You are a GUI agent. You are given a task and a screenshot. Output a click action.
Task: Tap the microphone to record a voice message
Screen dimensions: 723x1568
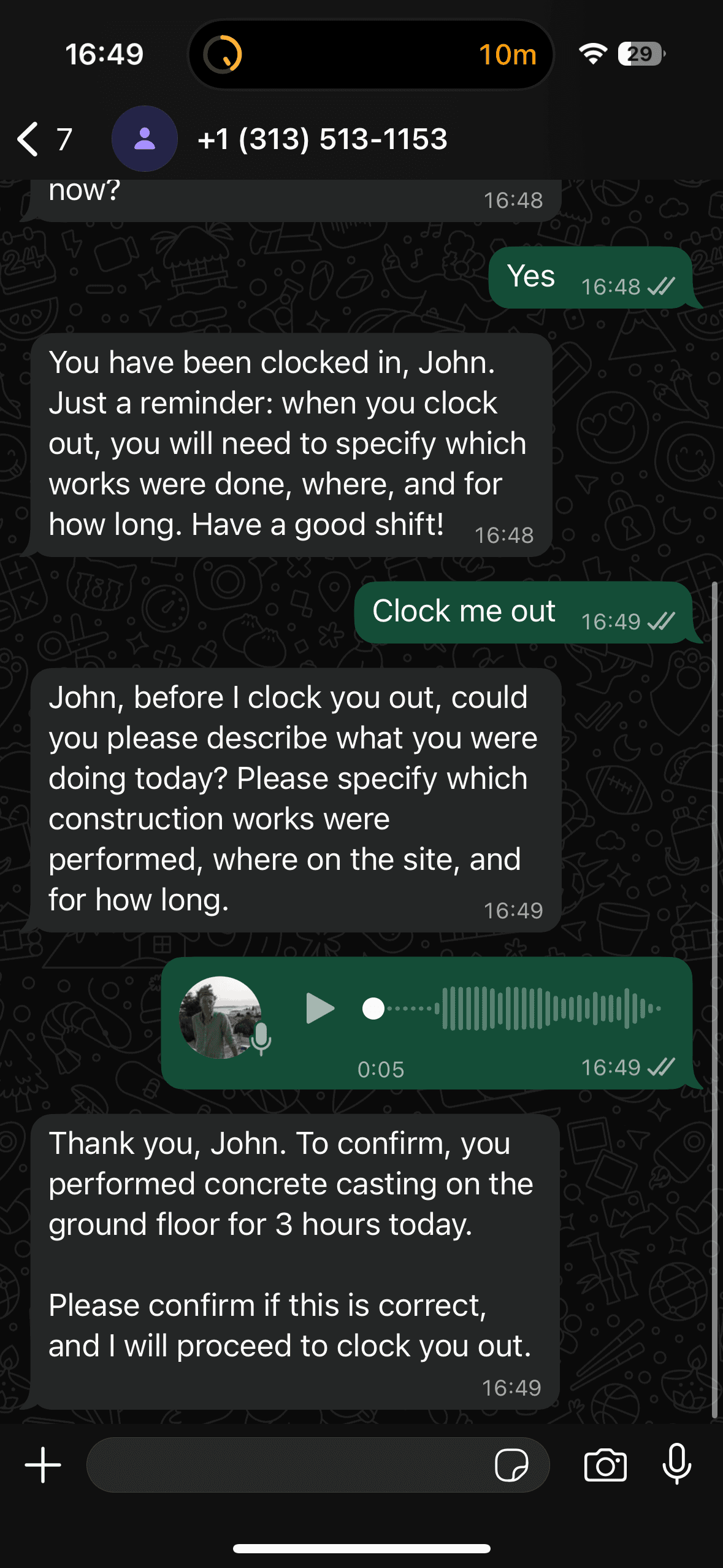[x=676, y=1465]
